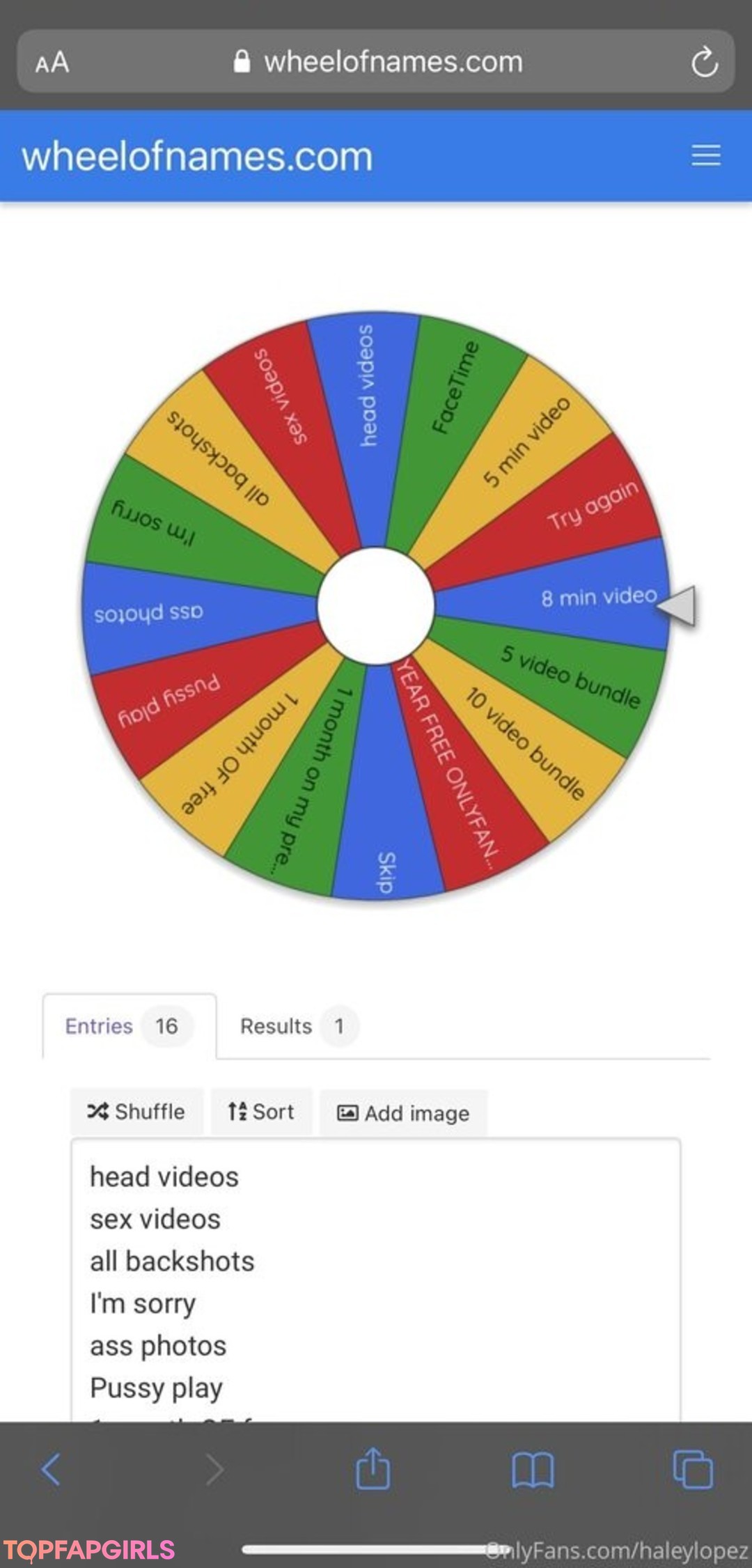Add an image to the wheel
This screenshot has height=1568, width=752.
(403, 1112)
